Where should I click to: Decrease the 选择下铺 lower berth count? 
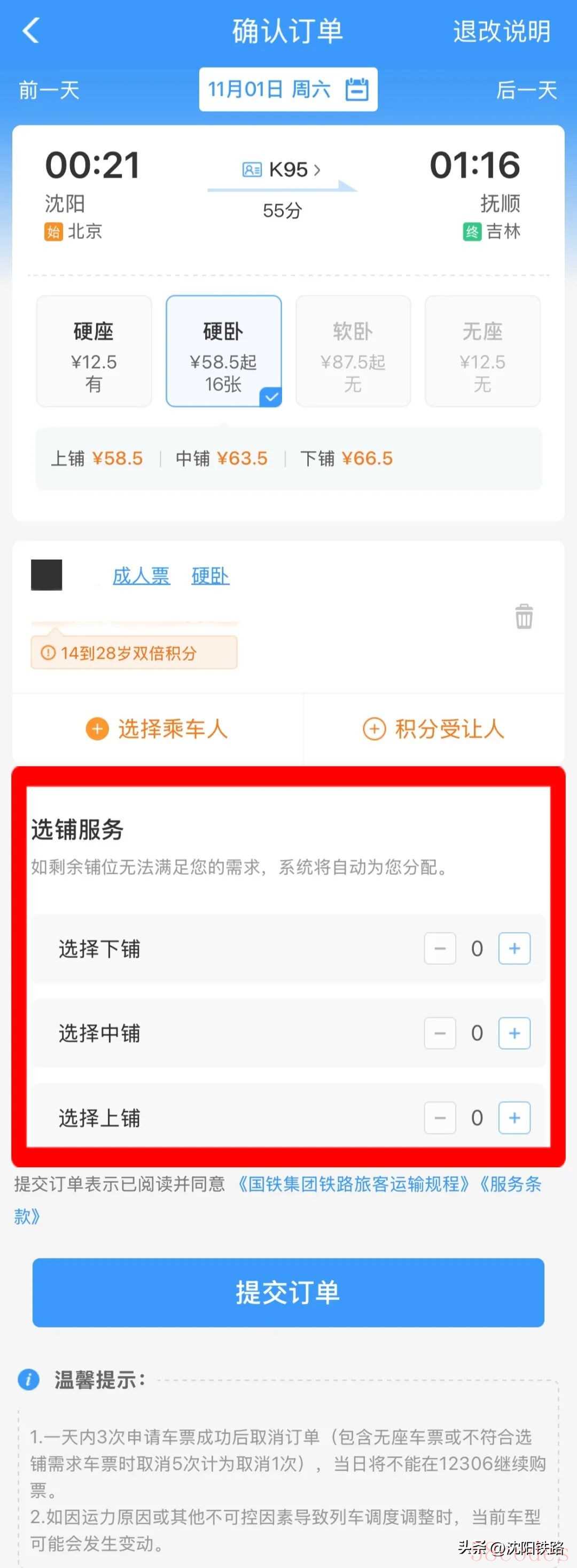[x=440, y=948]
